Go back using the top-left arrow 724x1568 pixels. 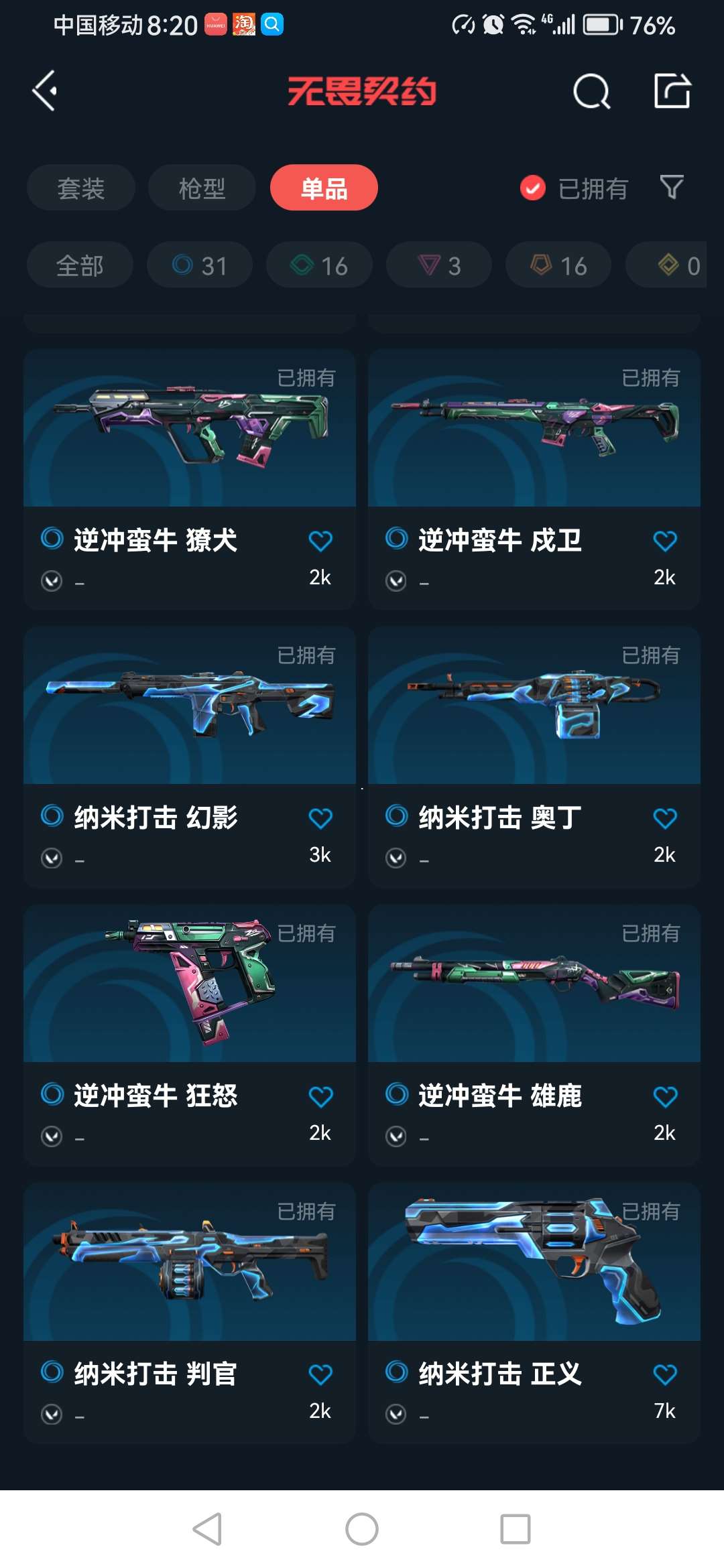pyautogui.click(x=46, y=90)
